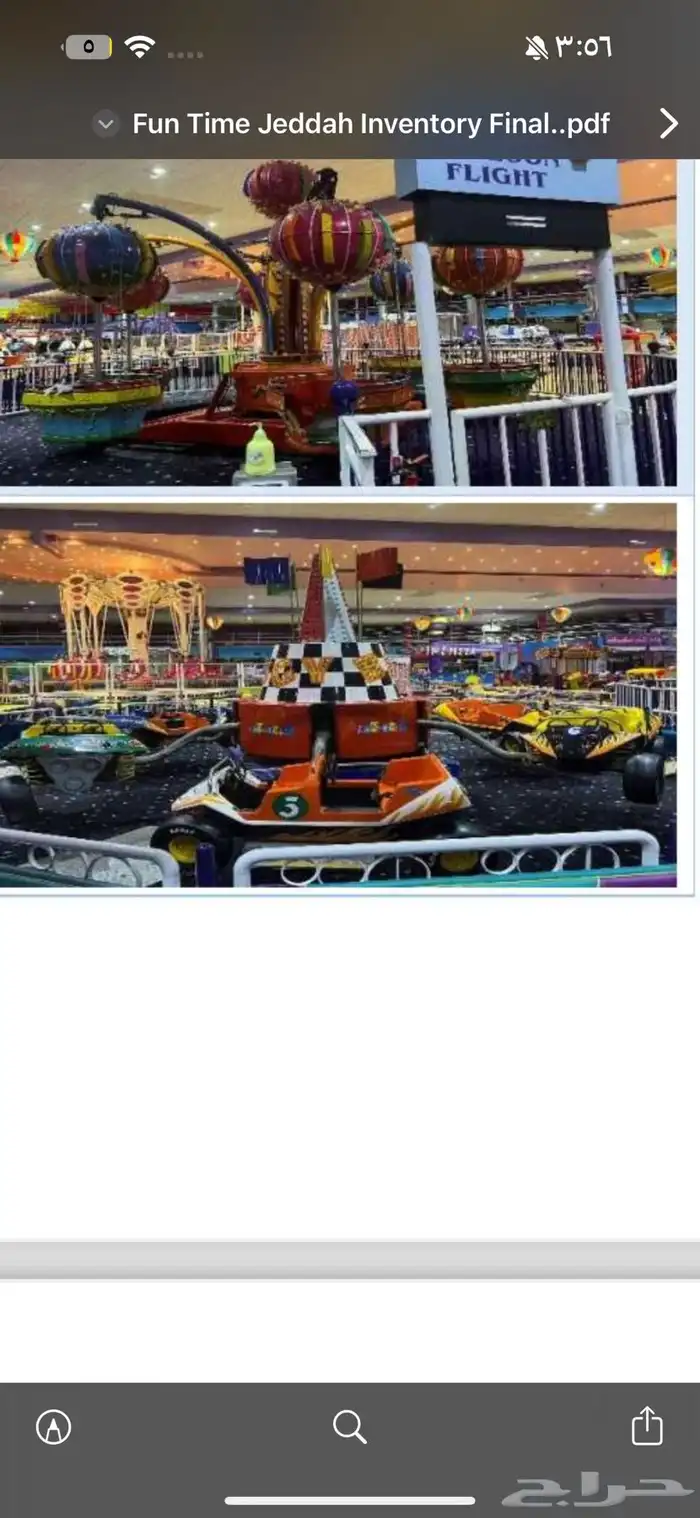Tap the forward chevron in the header
The image size is (700, 1518).
point(668,124)
